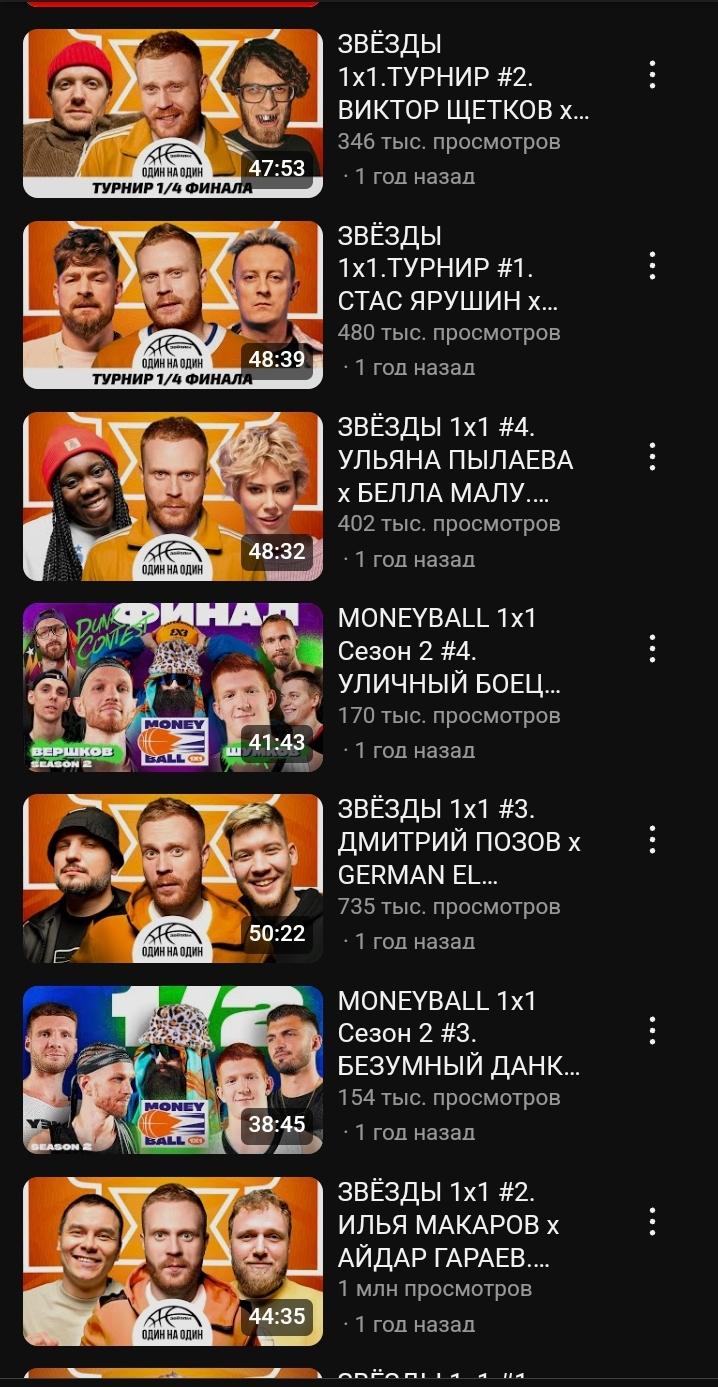This screenshot has height=1387, width=718.
Task: Play the ТУРНИР #1 Стас Ярушин video
Action: pyautogui.click(x=172, y=304)
